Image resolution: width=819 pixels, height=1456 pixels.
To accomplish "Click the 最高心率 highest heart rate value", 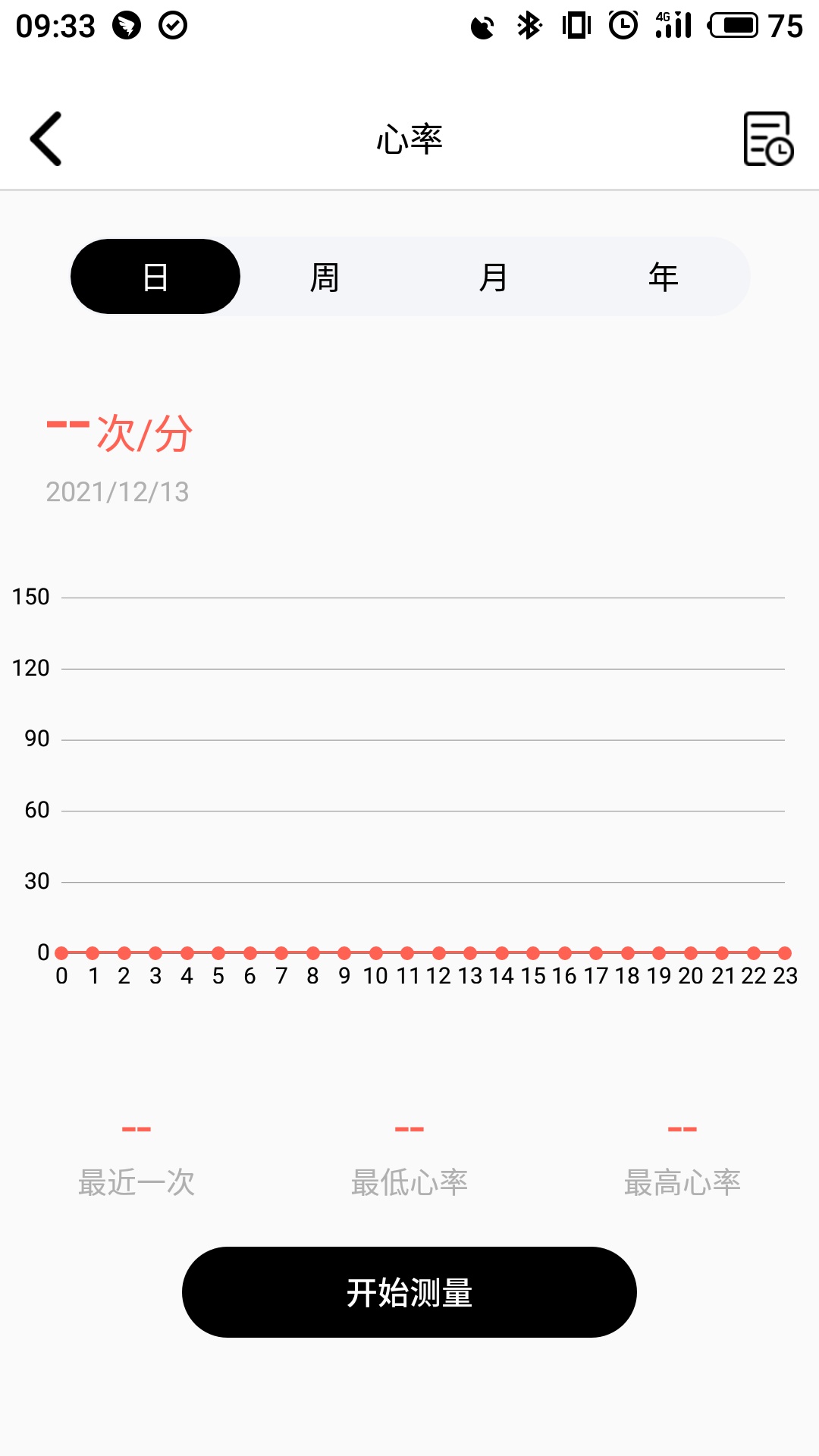I will click(x=681, y=1130).
